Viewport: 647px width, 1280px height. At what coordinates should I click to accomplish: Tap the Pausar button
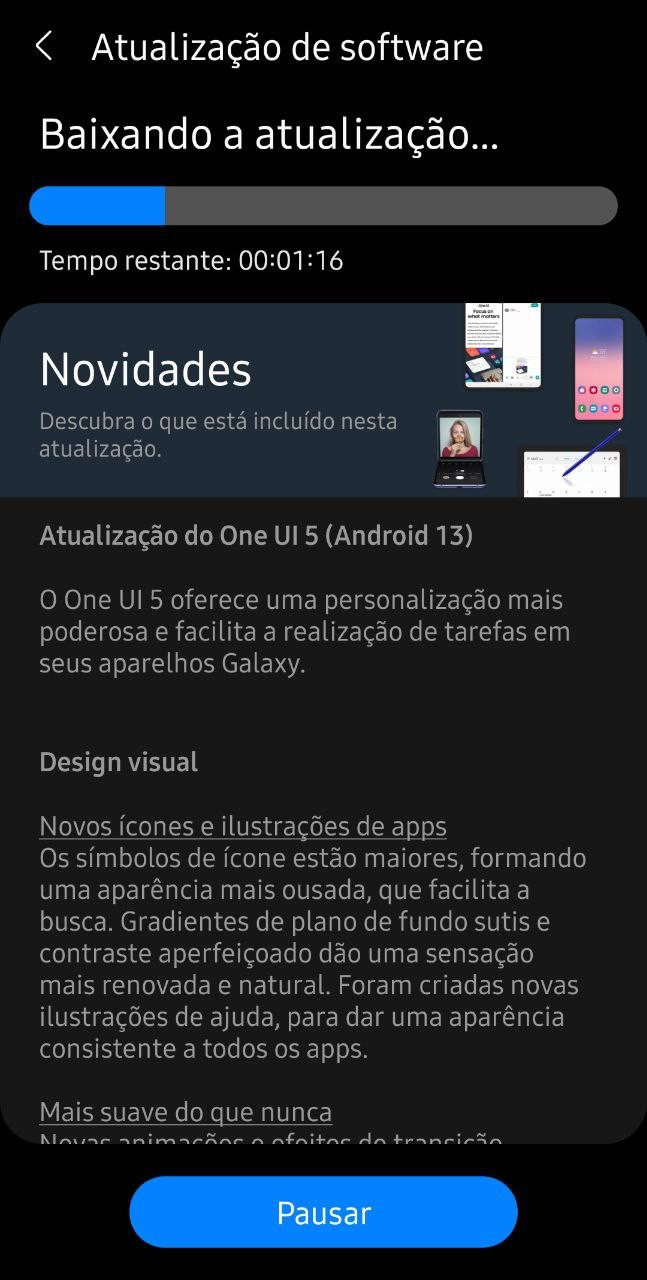(x=323, y=1212)
